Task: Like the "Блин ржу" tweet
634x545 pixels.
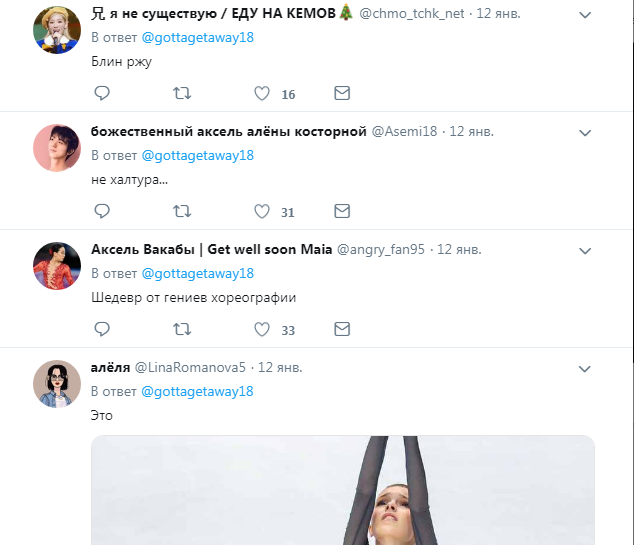Action: pyautogui.click(x=262, y=94)
